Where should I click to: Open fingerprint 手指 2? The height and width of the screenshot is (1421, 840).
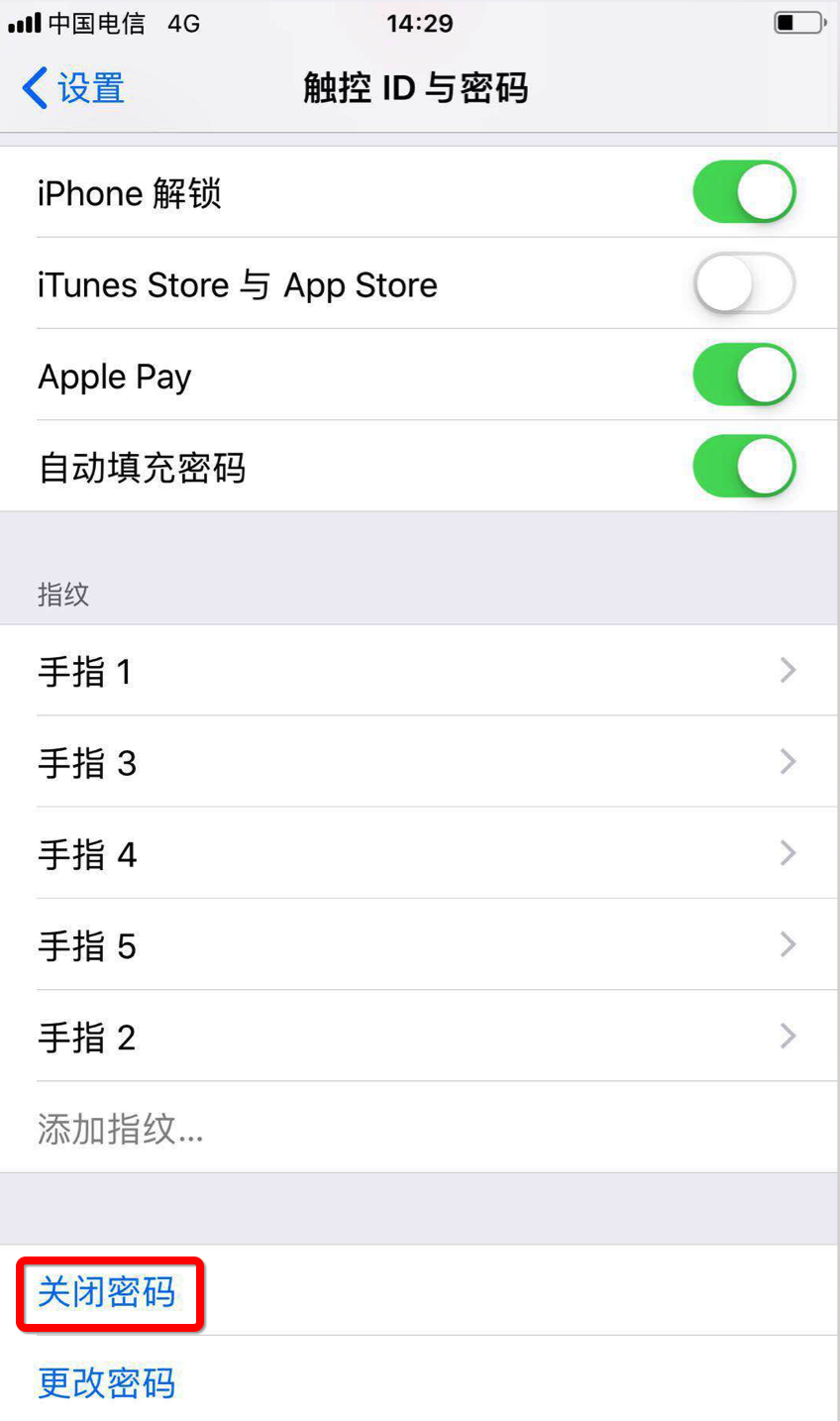420,1037
